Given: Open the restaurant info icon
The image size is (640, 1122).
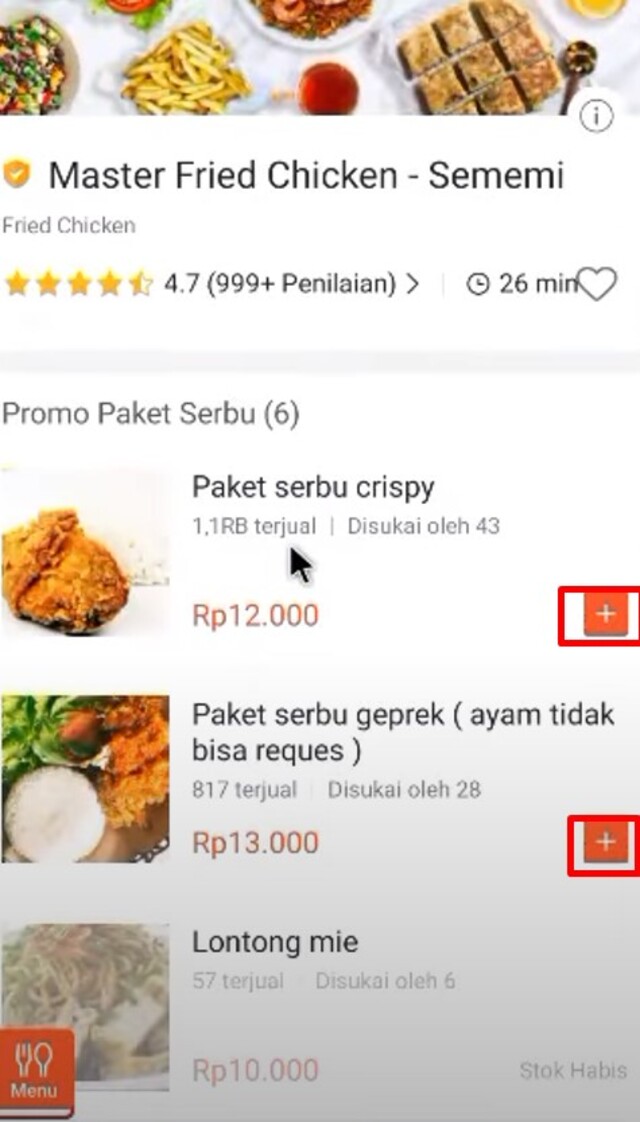Looking at the screenshot, I should click(596, 117).
